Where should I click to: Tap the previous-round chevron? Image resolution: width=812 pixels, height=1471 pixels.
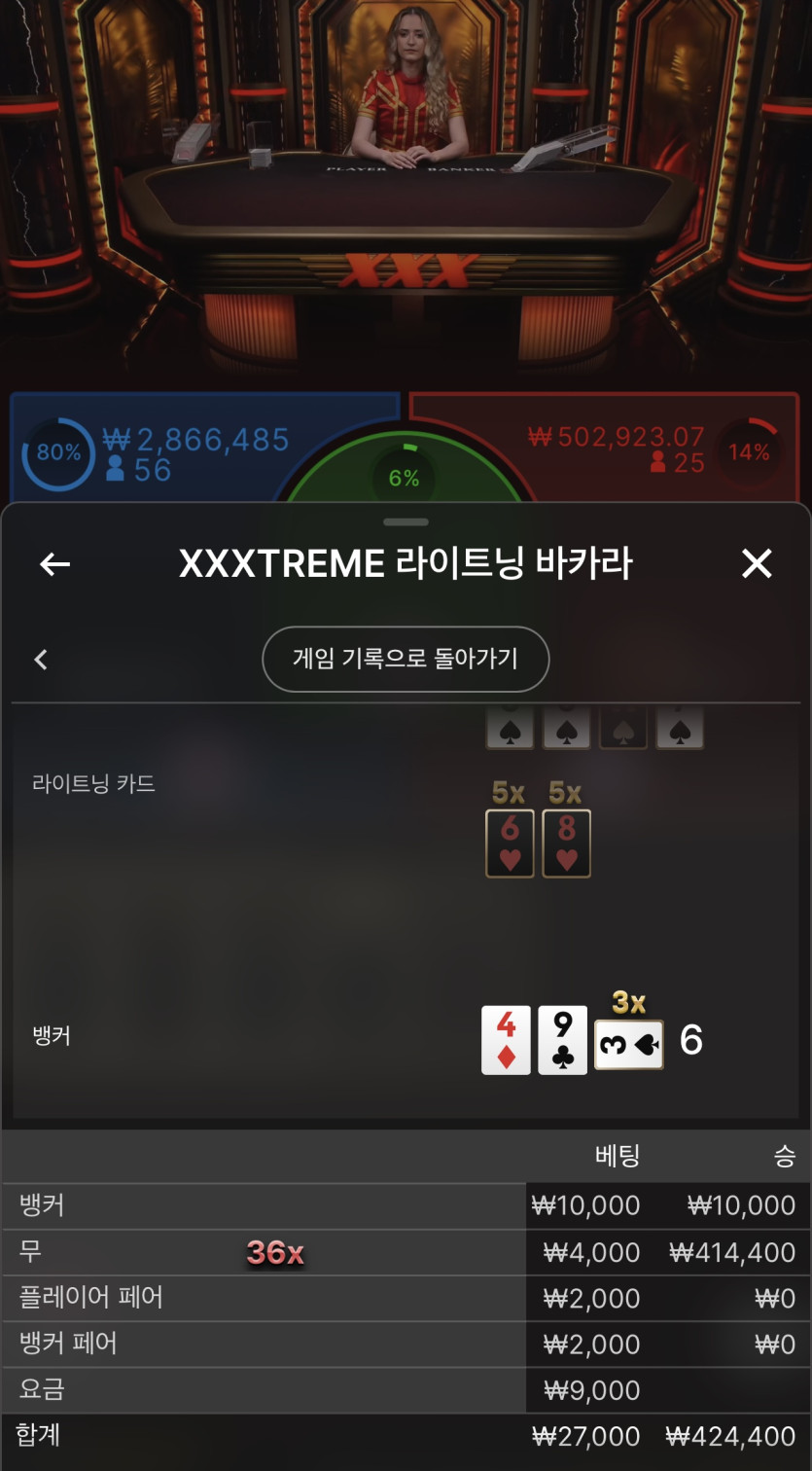point(41,660)
